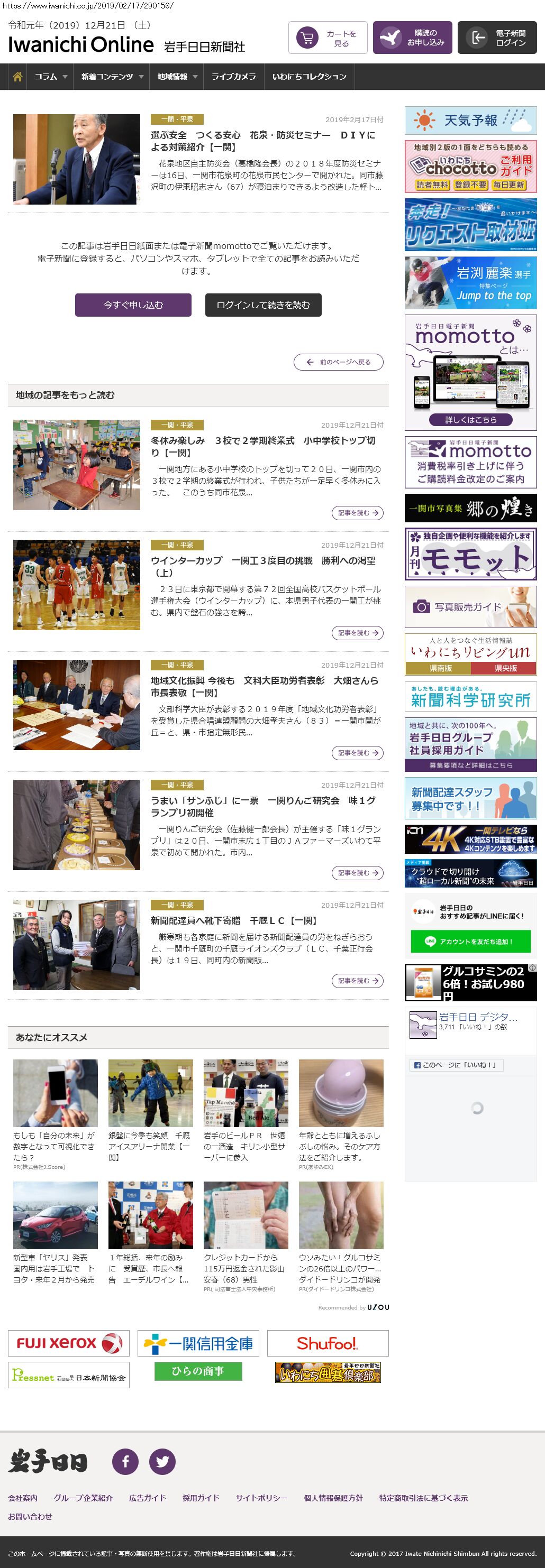
Task: Expand the コラム menu
Action: [x=51, y=77]
